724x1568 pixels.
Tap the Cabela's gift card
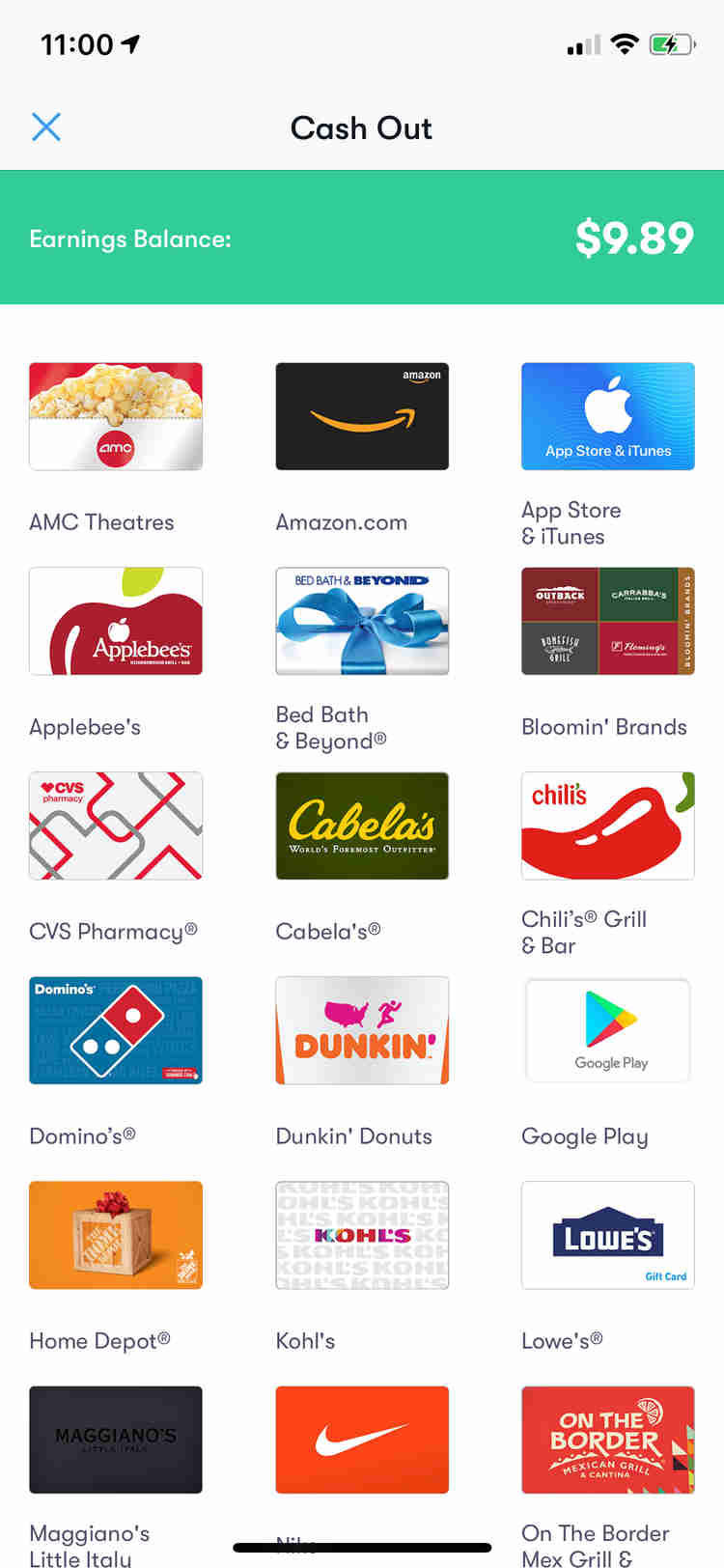coord(362,826)
